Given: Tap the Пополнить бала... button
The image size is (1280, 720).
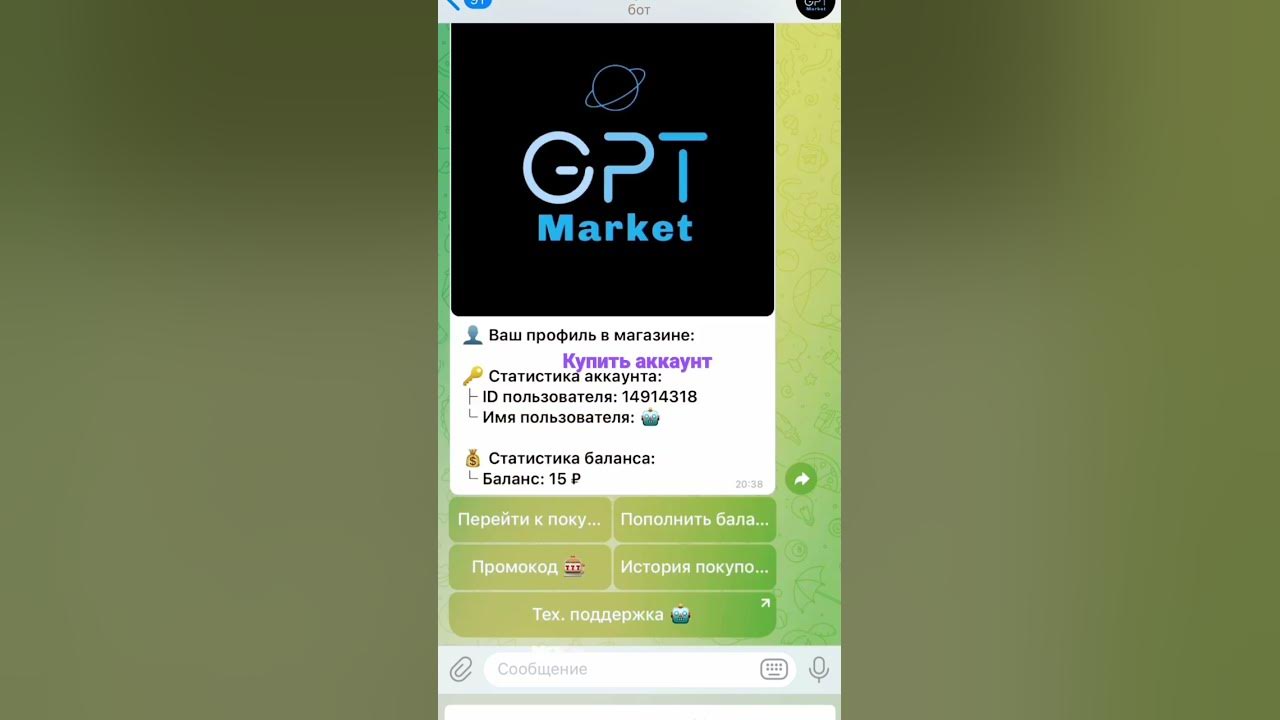Looking at the screenshot, I should [694, 520].
